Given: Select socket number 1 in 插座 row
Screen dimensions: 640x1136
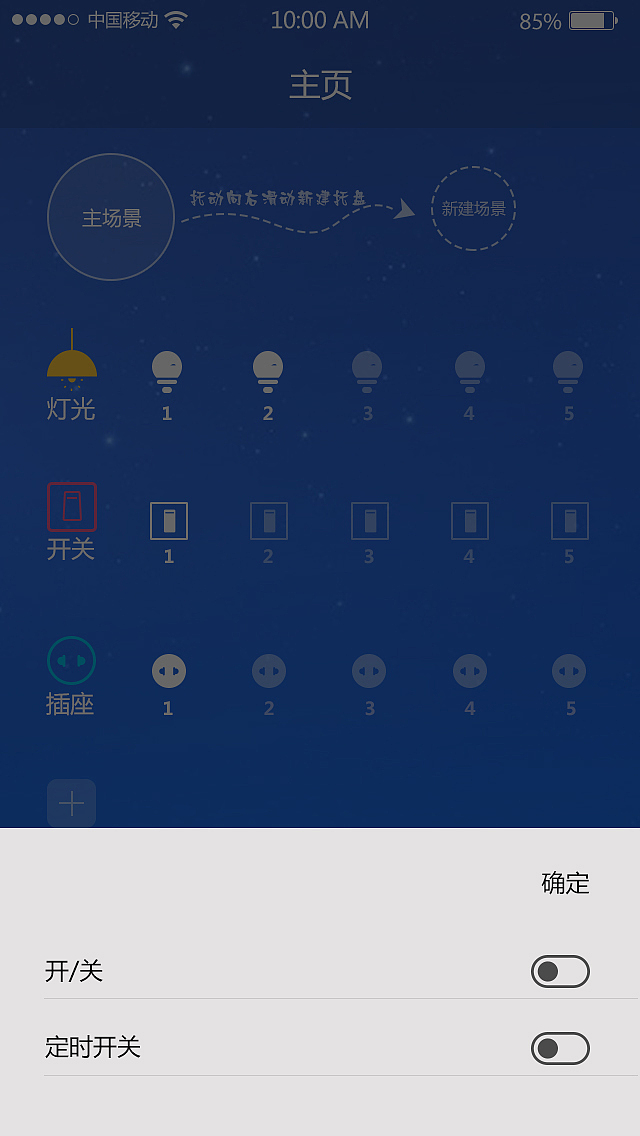Looking at the screenshot, I should (x=169, y=671).
